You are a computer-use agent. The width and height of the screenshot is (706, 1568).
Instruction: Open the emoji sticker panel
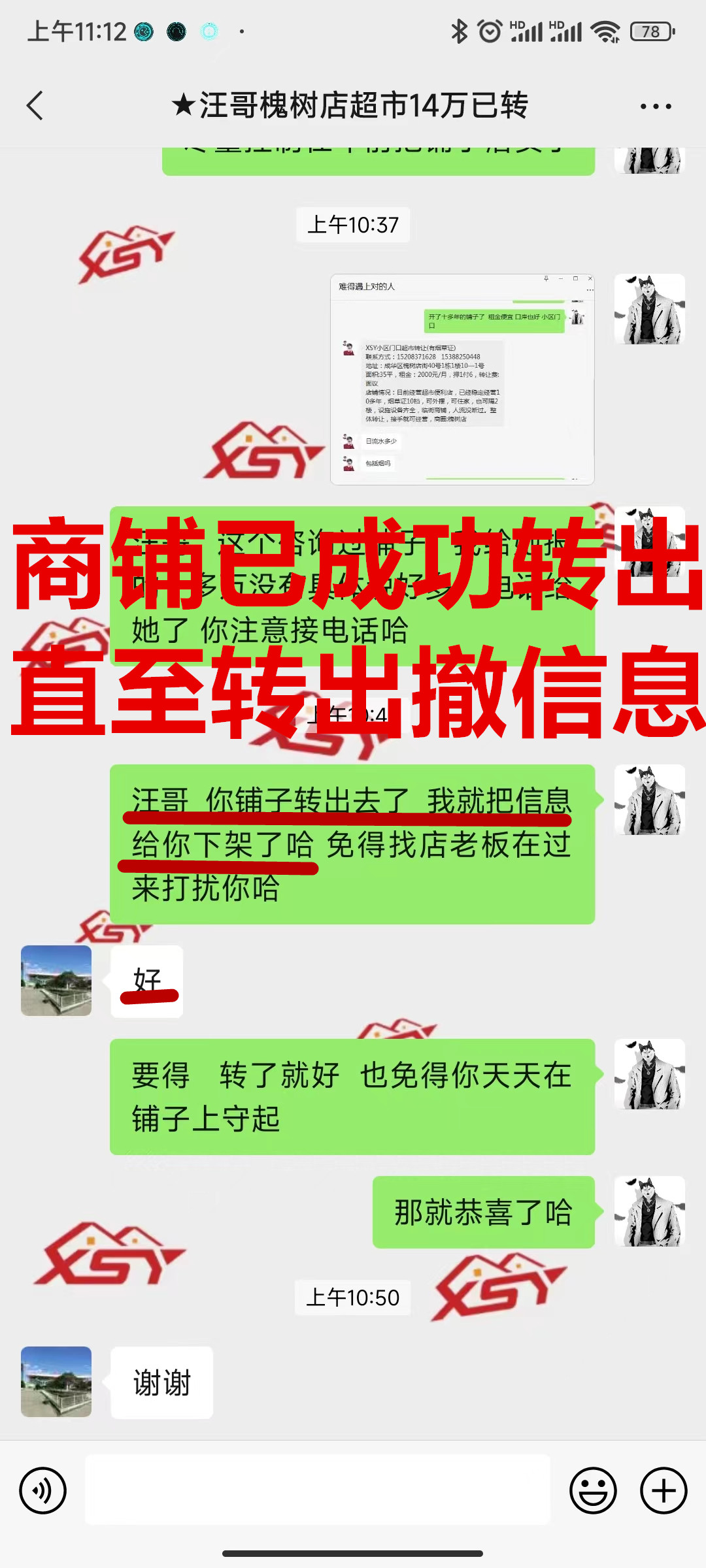[593, 1490]
